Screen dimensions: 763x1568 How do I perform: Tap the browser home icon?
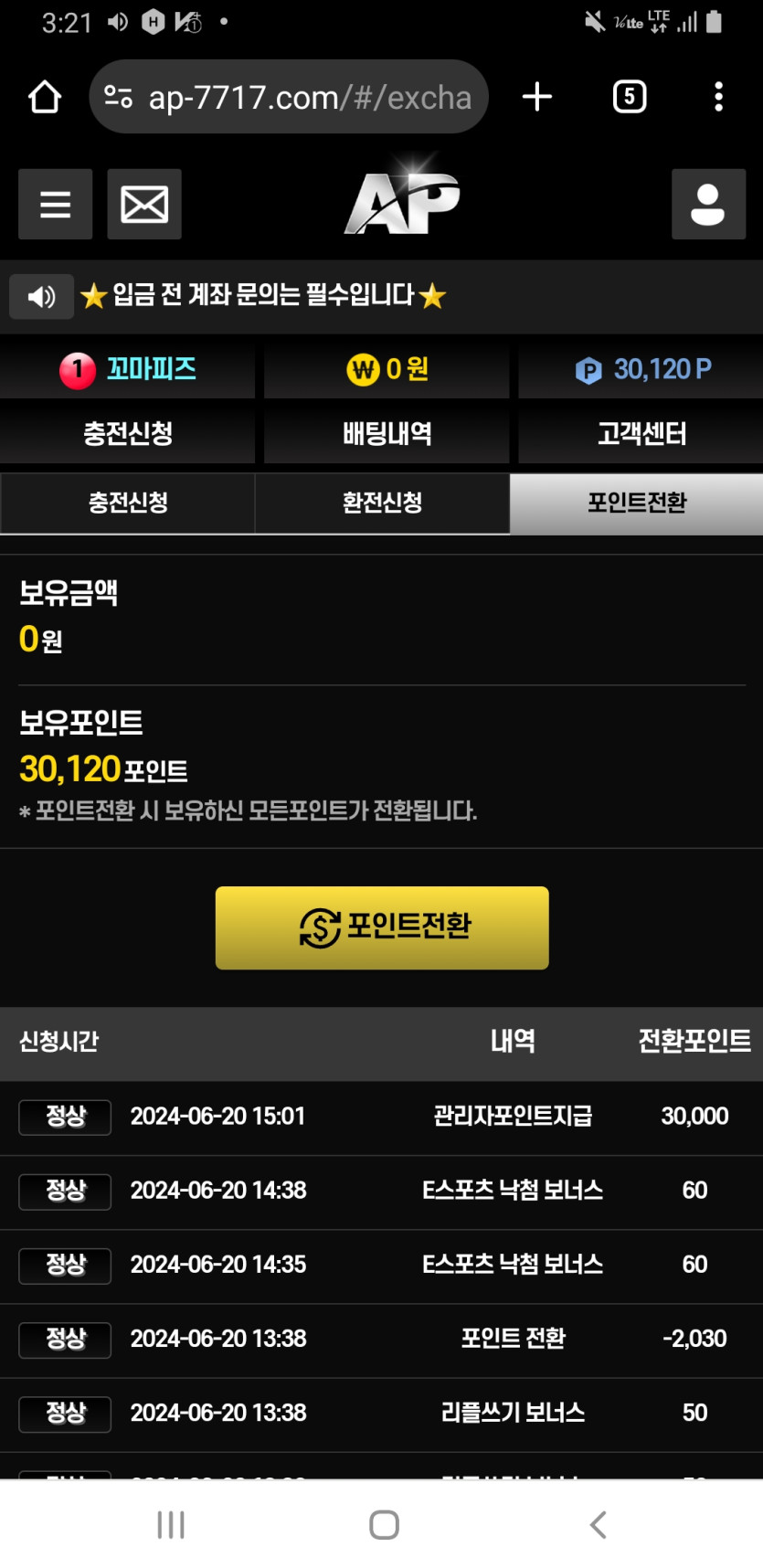(x=44, y=97)
